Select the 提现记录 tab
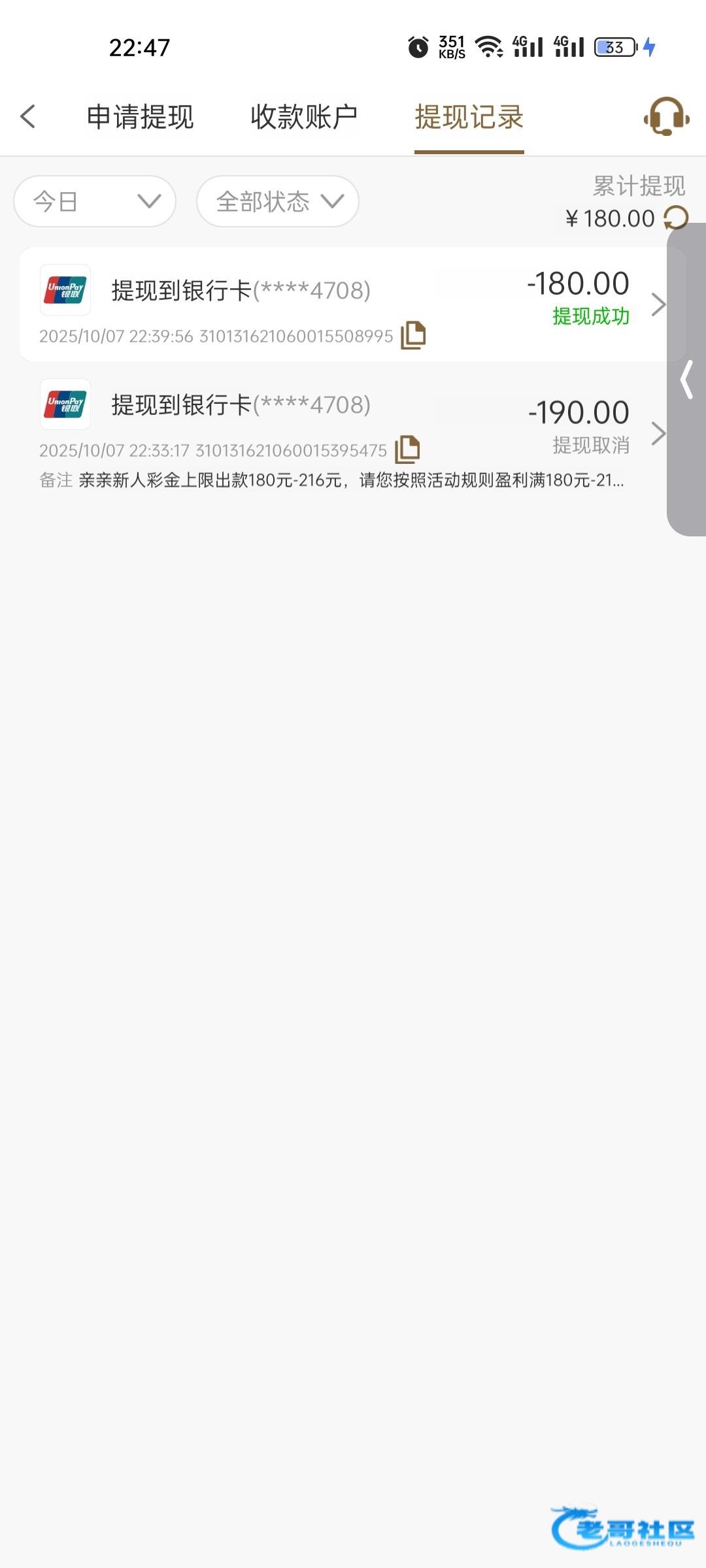Screen dimensions: 706x1568 pyautogui.click(x=469, y=118)
